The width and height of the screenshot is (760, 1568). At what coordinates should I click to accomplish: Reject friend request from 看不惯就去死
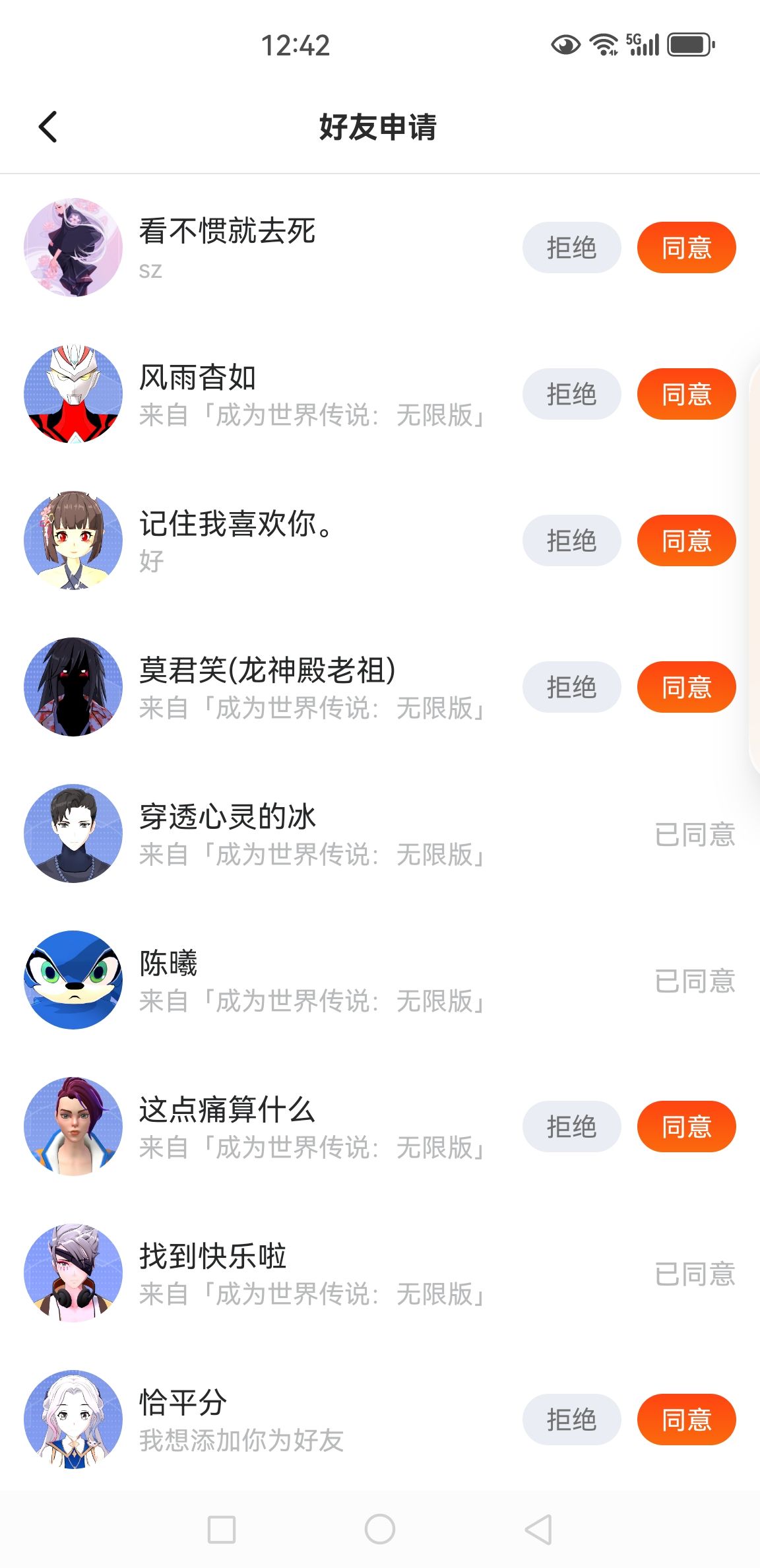(571, 248)
